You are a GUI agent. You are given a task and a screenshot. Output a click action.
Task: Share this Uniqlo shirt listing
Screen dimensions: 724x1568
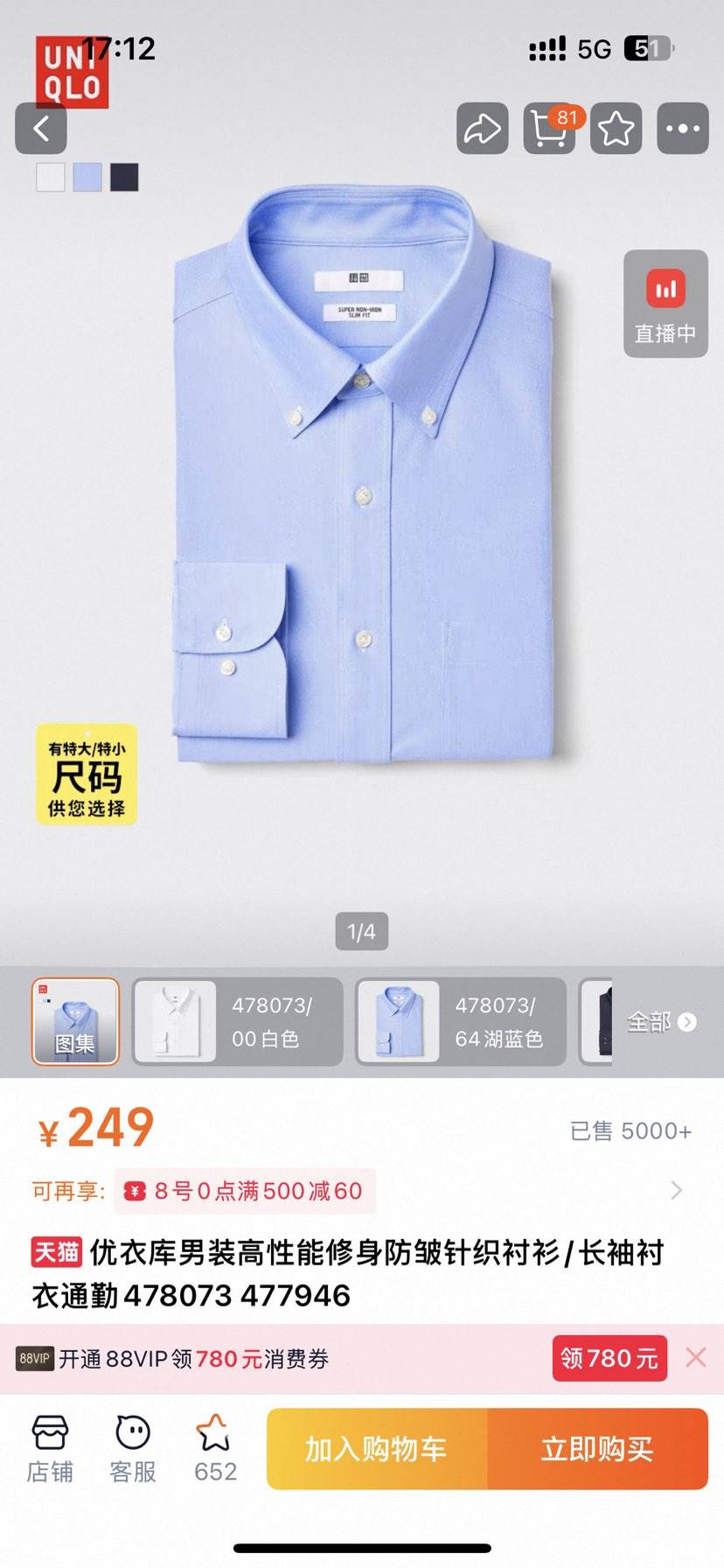(x=482, y=129)
